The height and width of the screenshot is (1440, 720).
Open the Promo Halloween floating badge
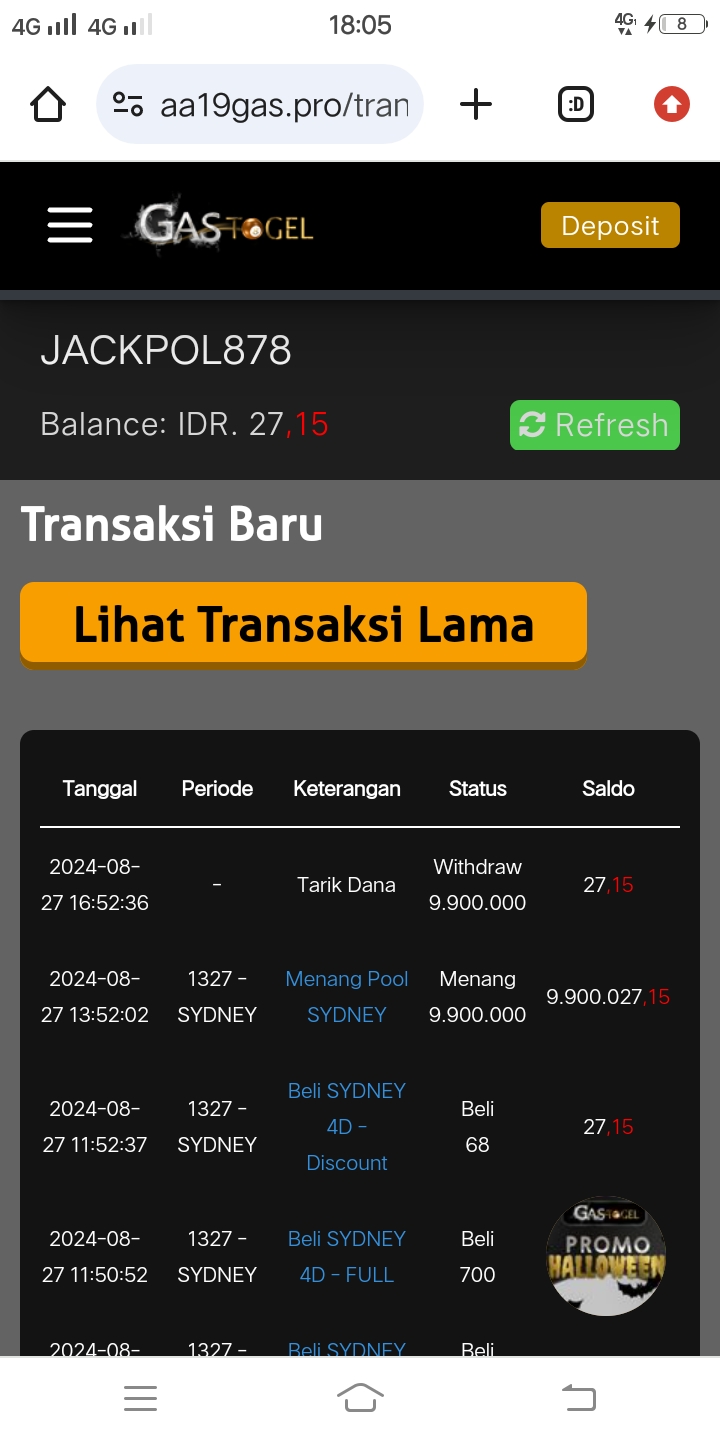606,1256
